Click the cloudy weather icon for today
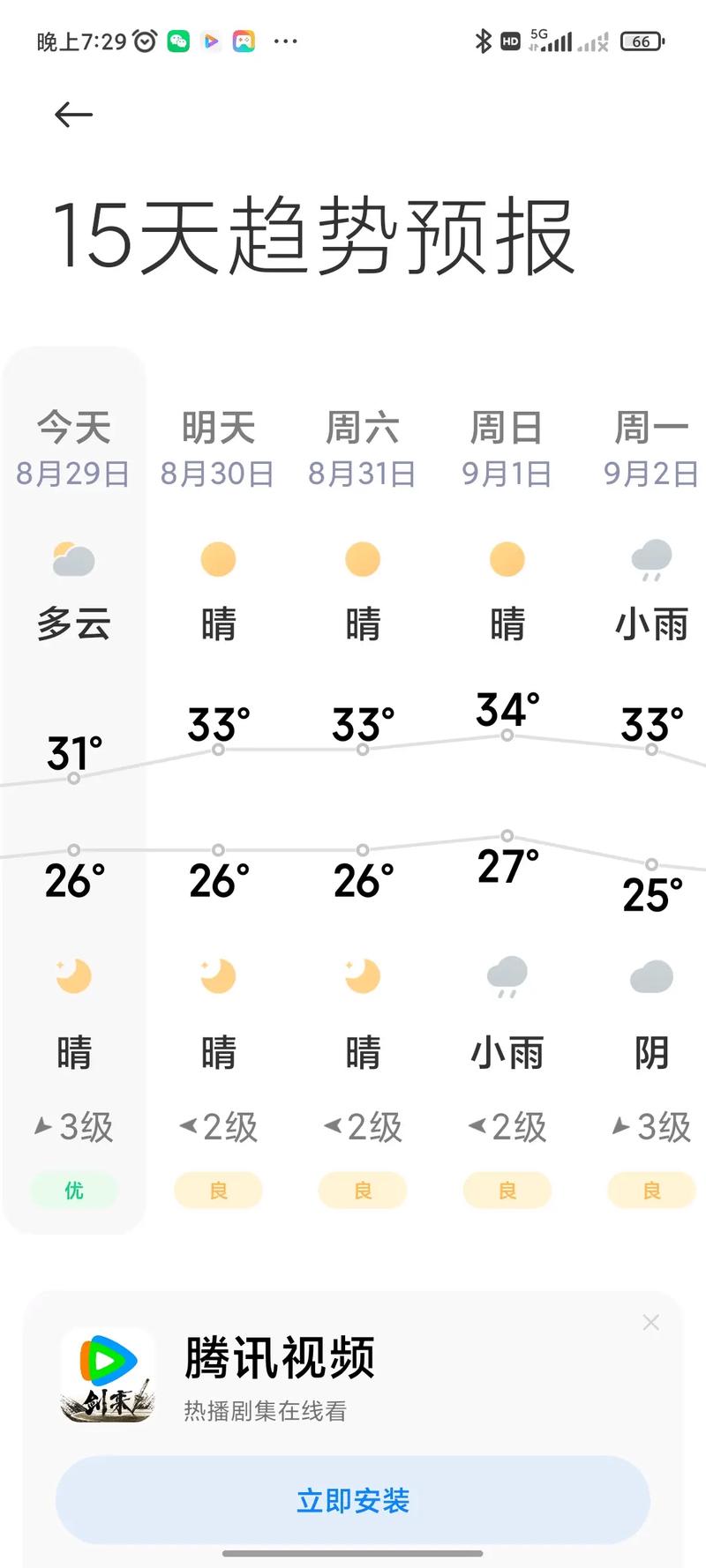This screenshot has height=1568, width=706. [x=73, y=559]
